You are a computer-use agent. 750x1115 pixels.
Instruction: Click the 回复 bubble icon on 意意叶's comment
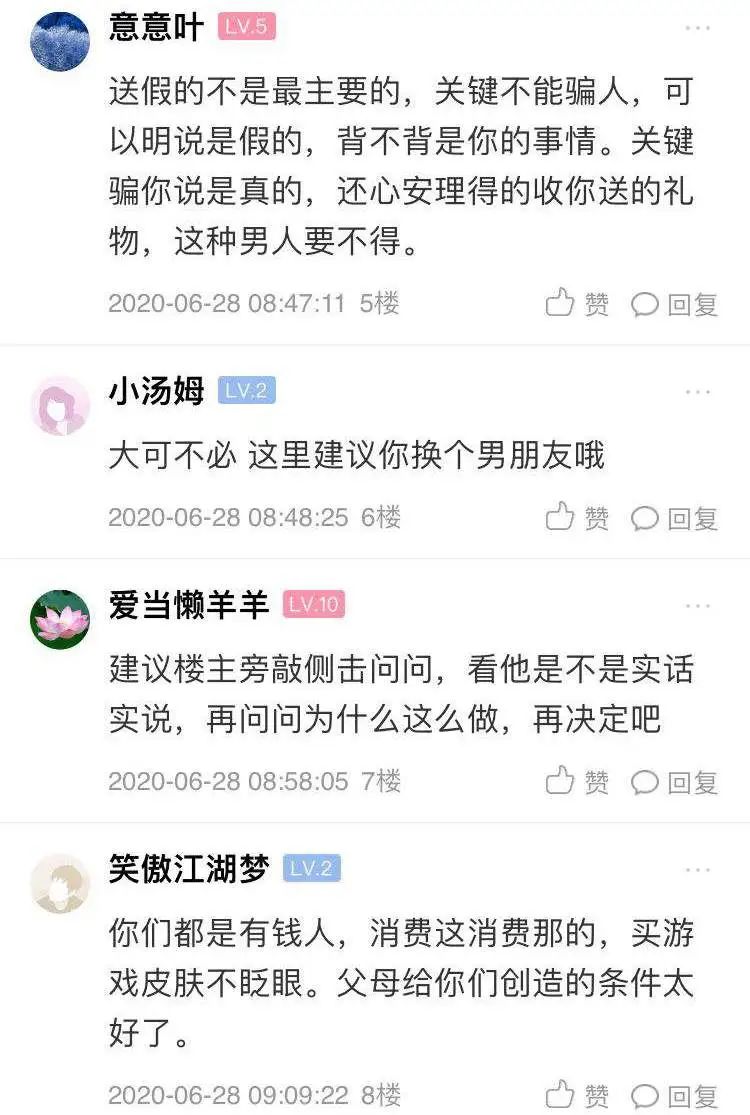point(644,306)
